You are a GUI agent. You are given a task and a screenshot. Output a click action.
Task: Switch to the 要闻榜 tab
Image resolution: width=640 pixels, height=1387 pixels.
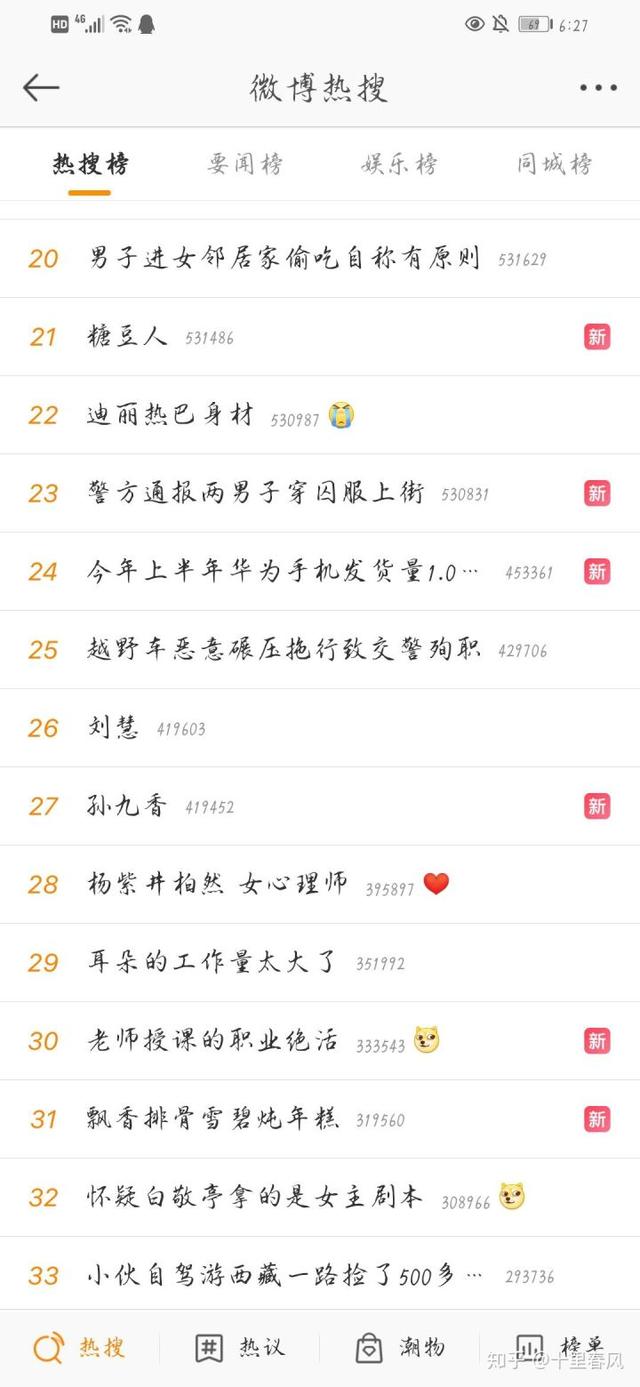[x=245, y=164]
